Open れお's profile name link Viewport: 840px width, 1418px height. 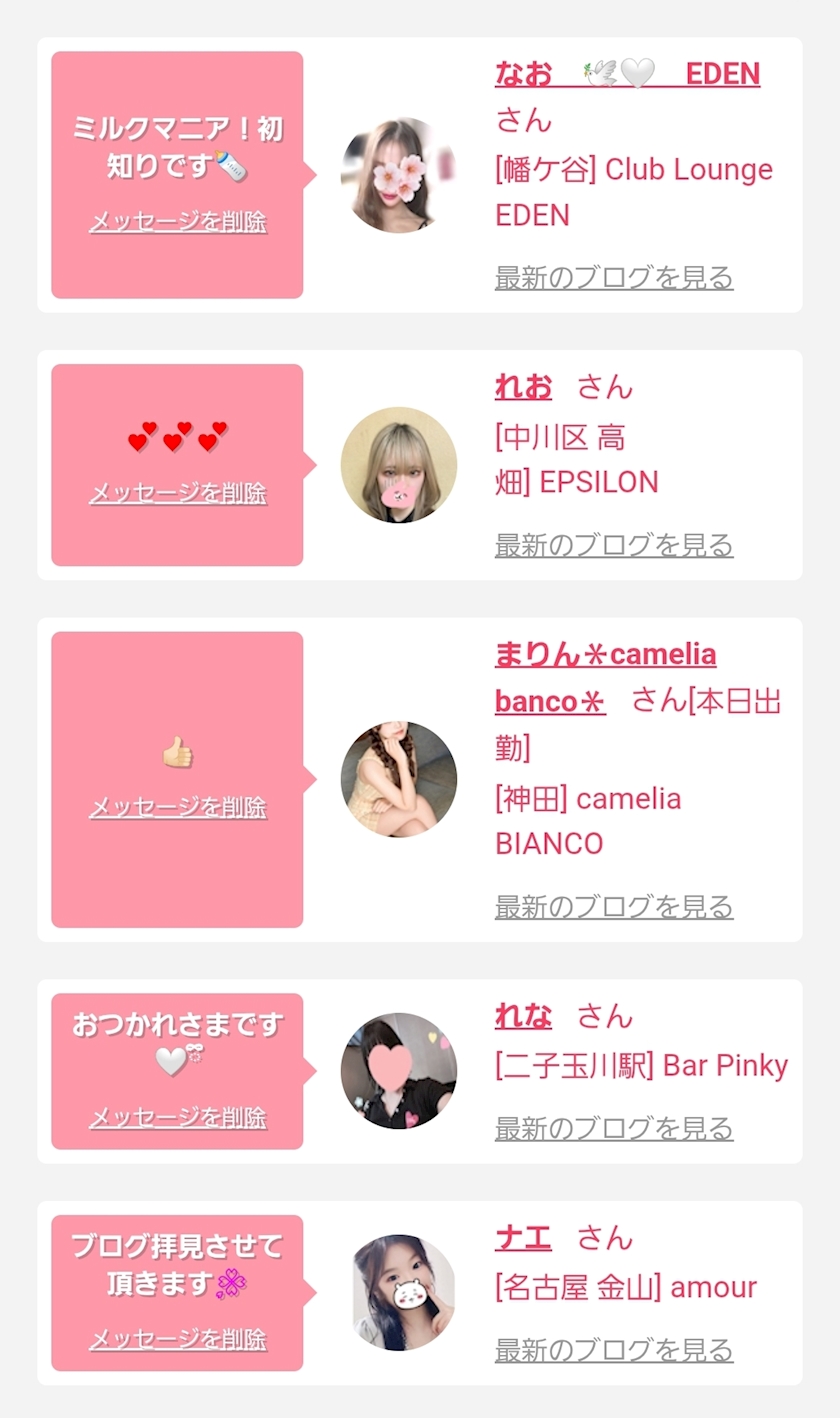pyautogui.click(x=523, y=387)
